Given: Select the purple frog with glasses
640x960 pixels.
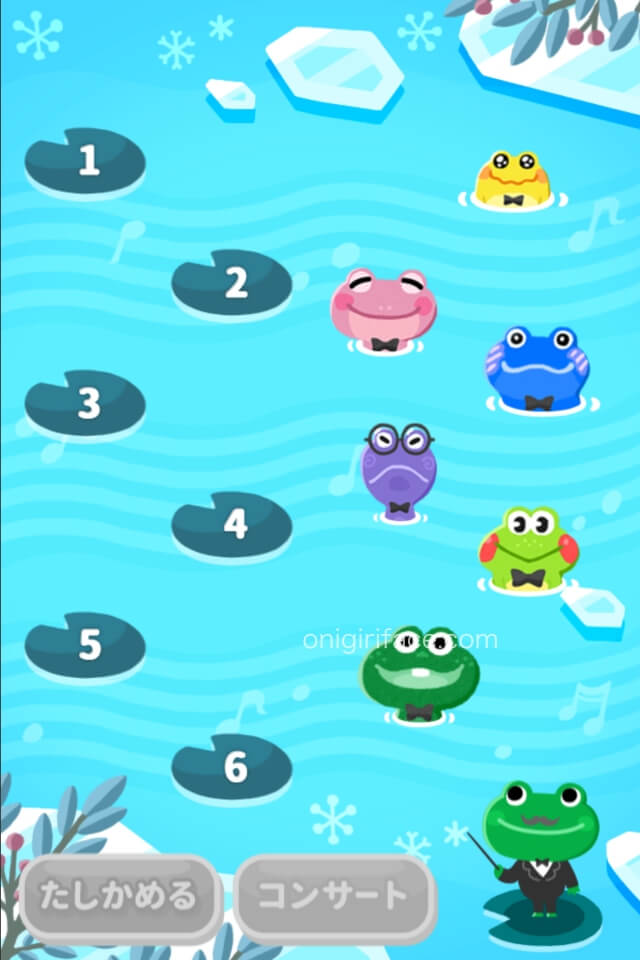Looking at the screenshot, I should pos(396,470).
